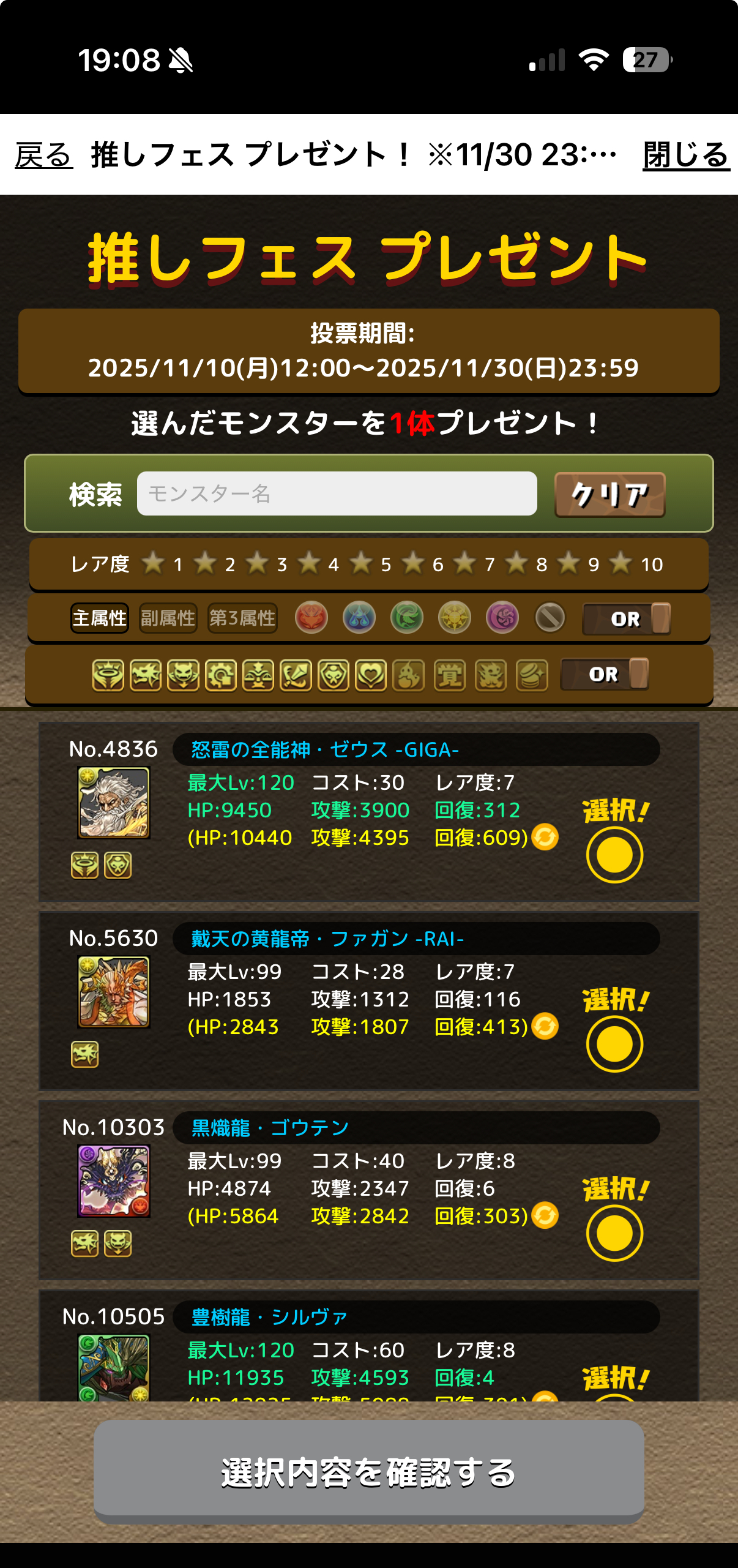Focus the モンスター名 search field
The height and width of the screenshot is (1568, 738).
(337, 493)
